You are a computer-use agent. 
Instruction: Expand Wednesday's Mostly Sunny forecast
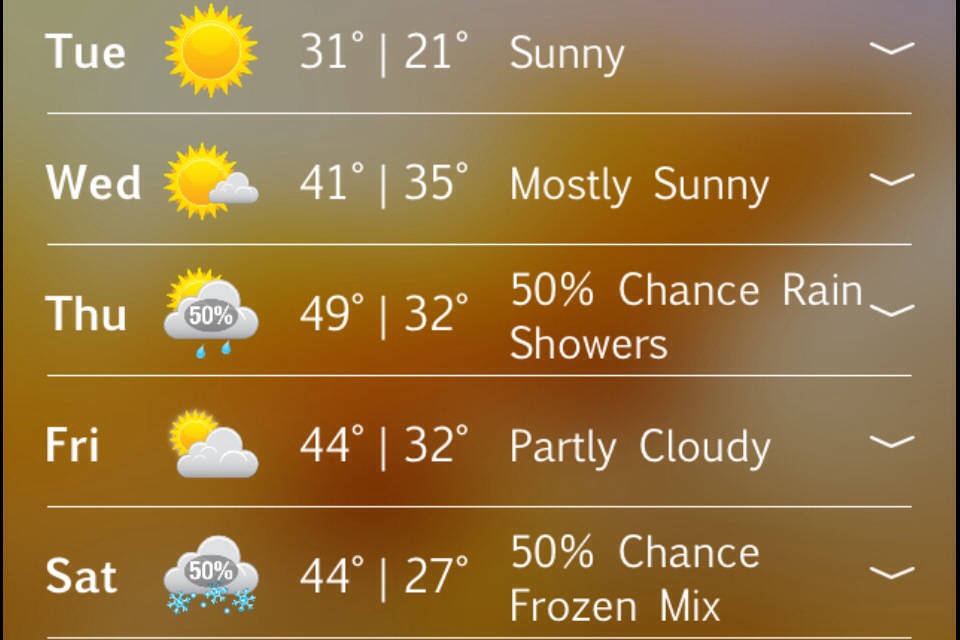click(x=891, y=179)
